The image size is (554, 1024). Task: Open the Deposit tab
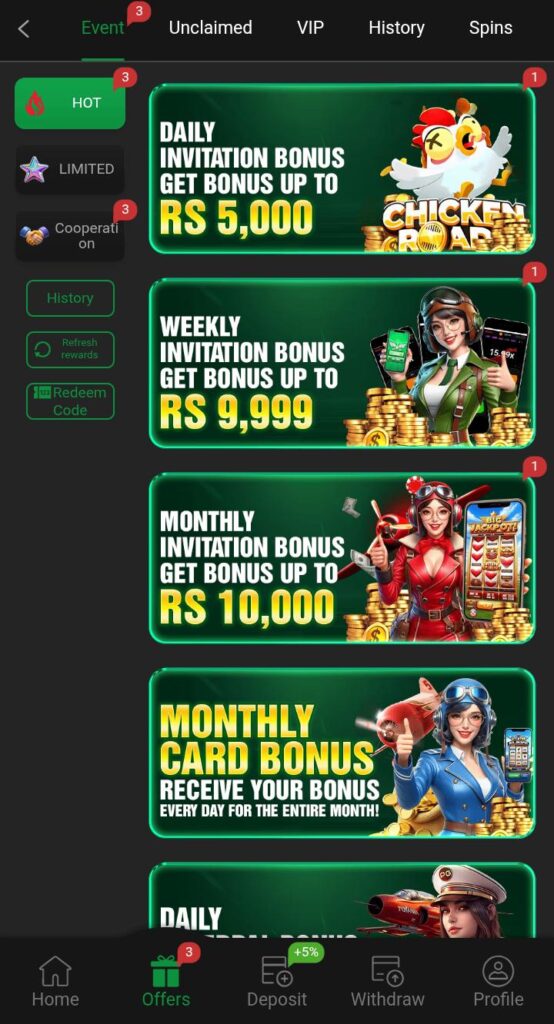pyautogui.click(x=277, y=982)
